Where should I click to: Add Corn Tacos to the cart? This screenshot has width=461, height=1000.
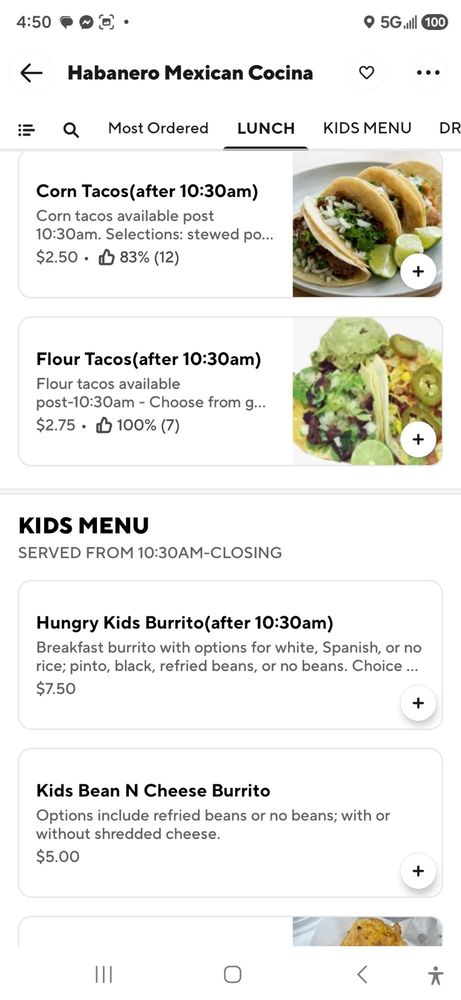point(418,271)
